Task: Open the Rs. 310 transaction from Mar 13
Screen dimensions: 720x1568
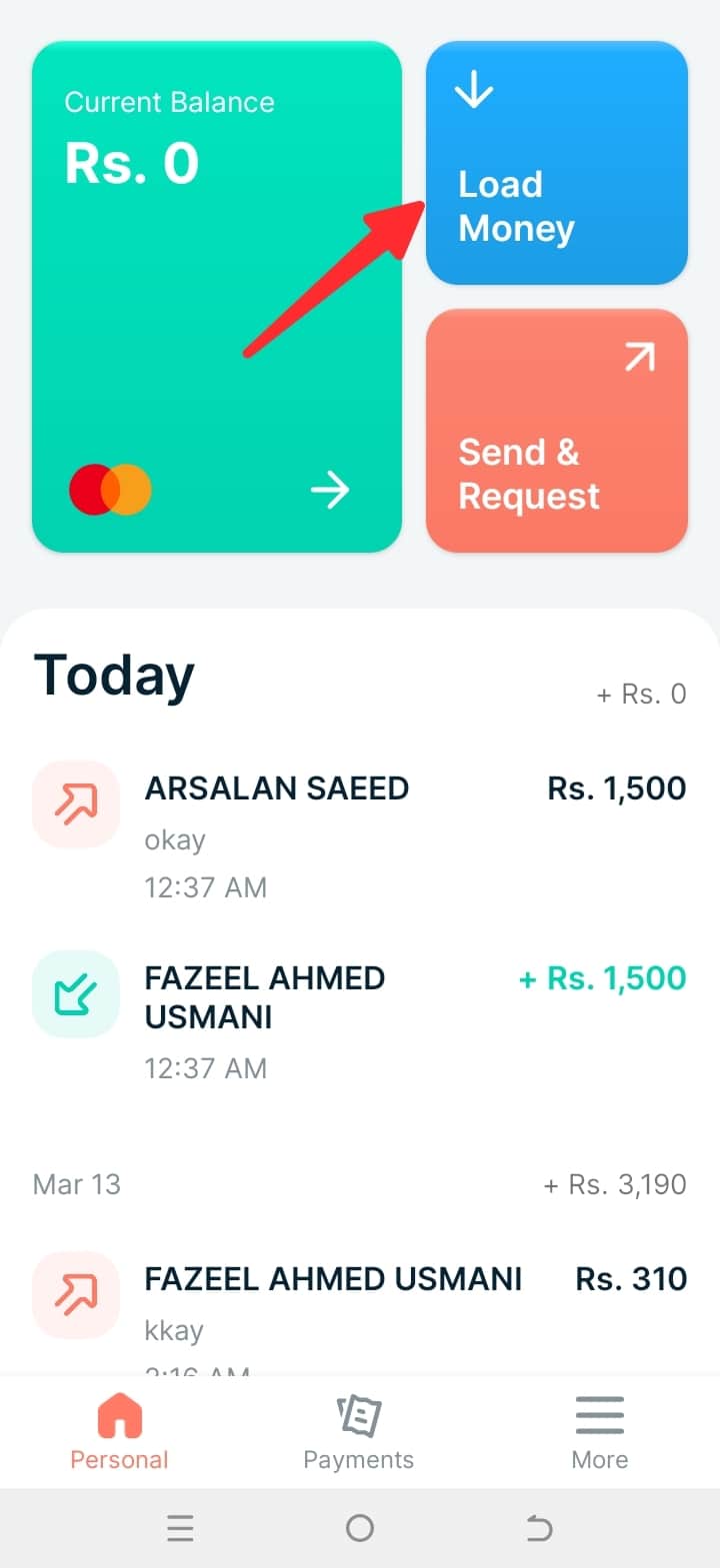Action: pos(360,1311)
